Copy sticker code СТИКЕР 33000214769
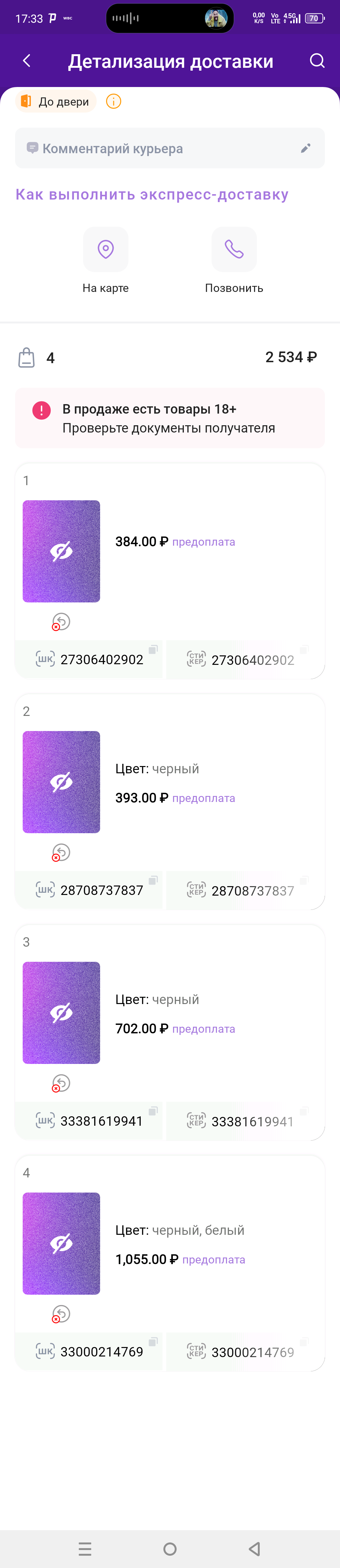This screenshot has height=1568, width=340. (304, 1342)
